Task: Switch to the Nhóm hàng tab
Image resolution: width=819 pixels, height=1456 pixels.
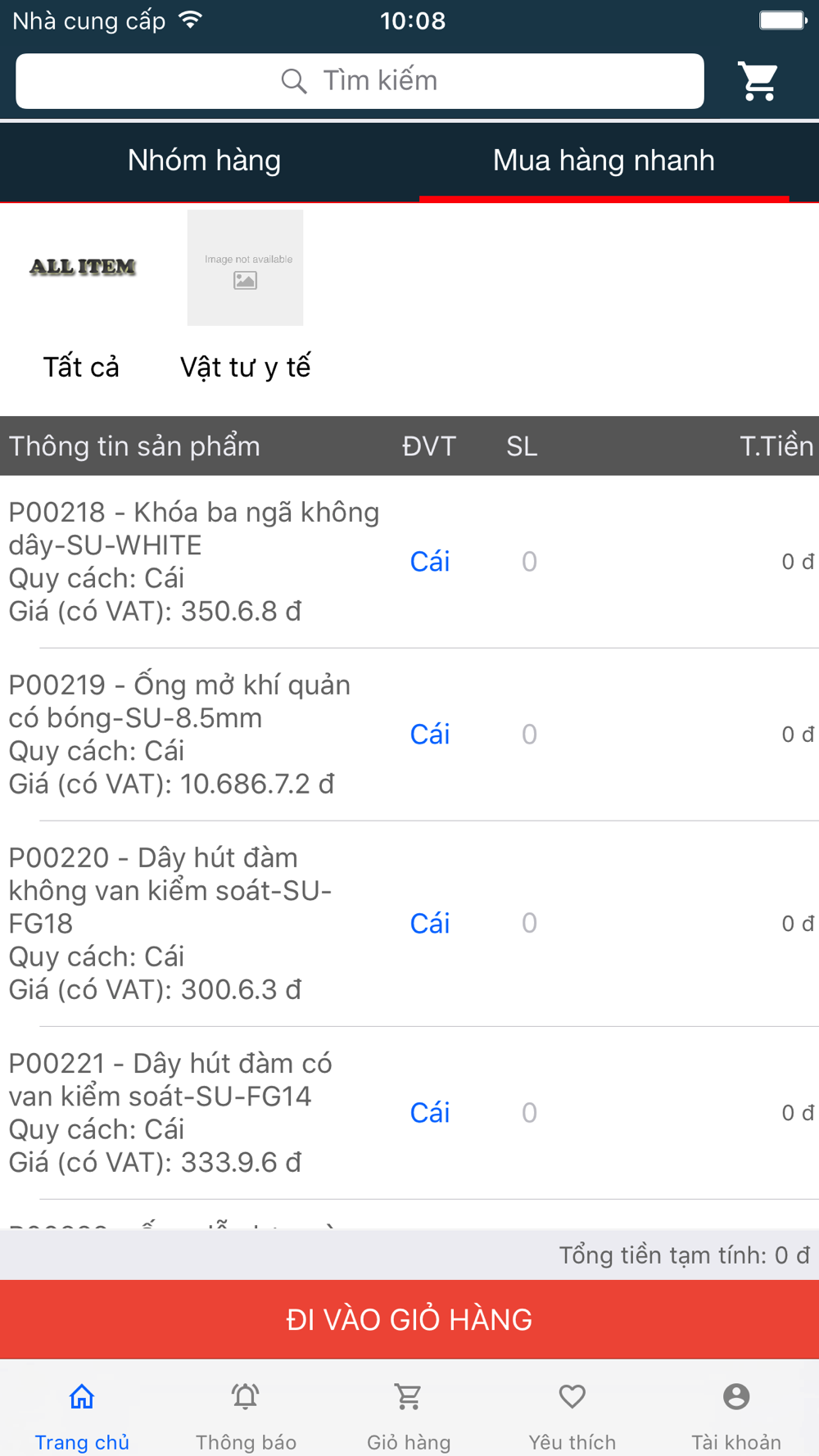Action: click(204, 161)
